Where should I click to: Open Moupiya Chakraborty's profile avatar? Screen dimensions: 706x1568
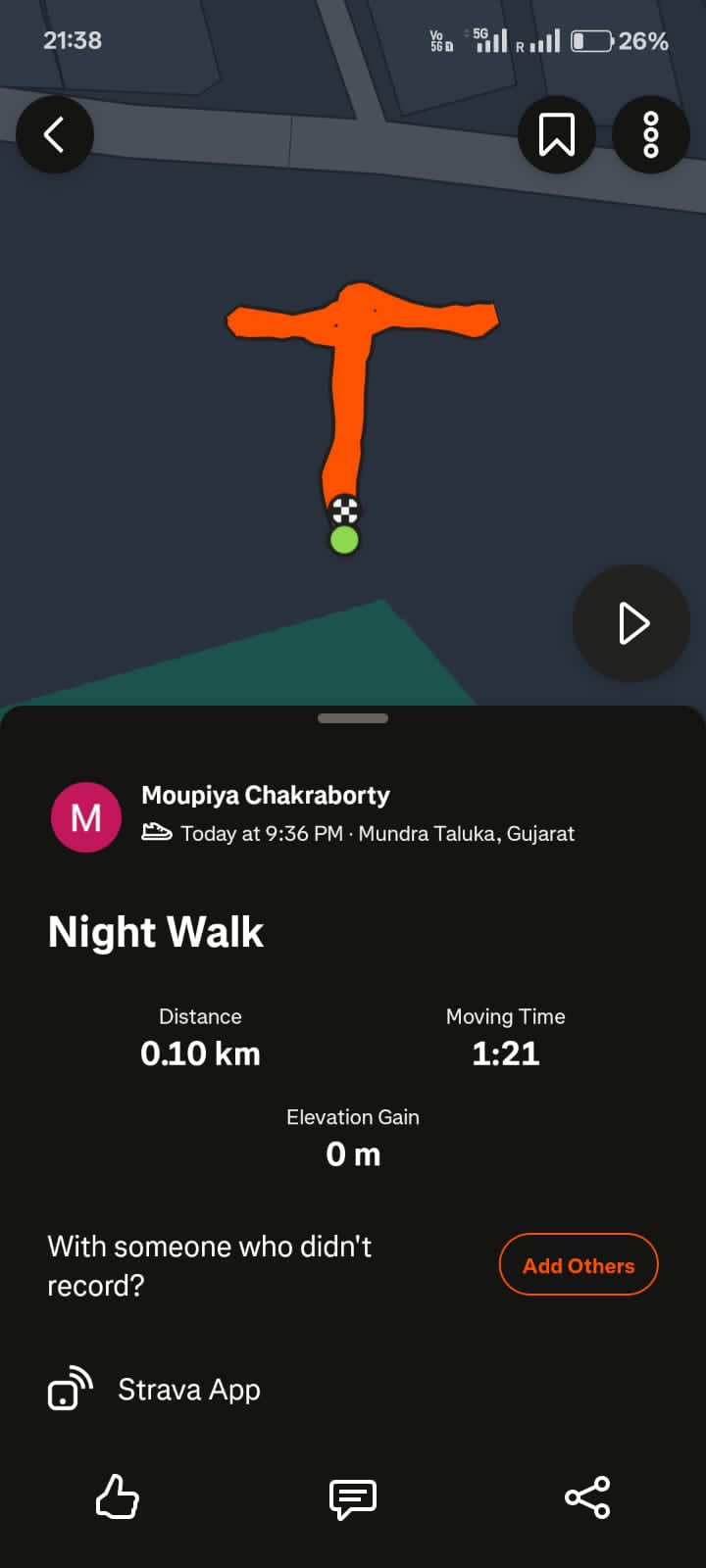[86, 816]
